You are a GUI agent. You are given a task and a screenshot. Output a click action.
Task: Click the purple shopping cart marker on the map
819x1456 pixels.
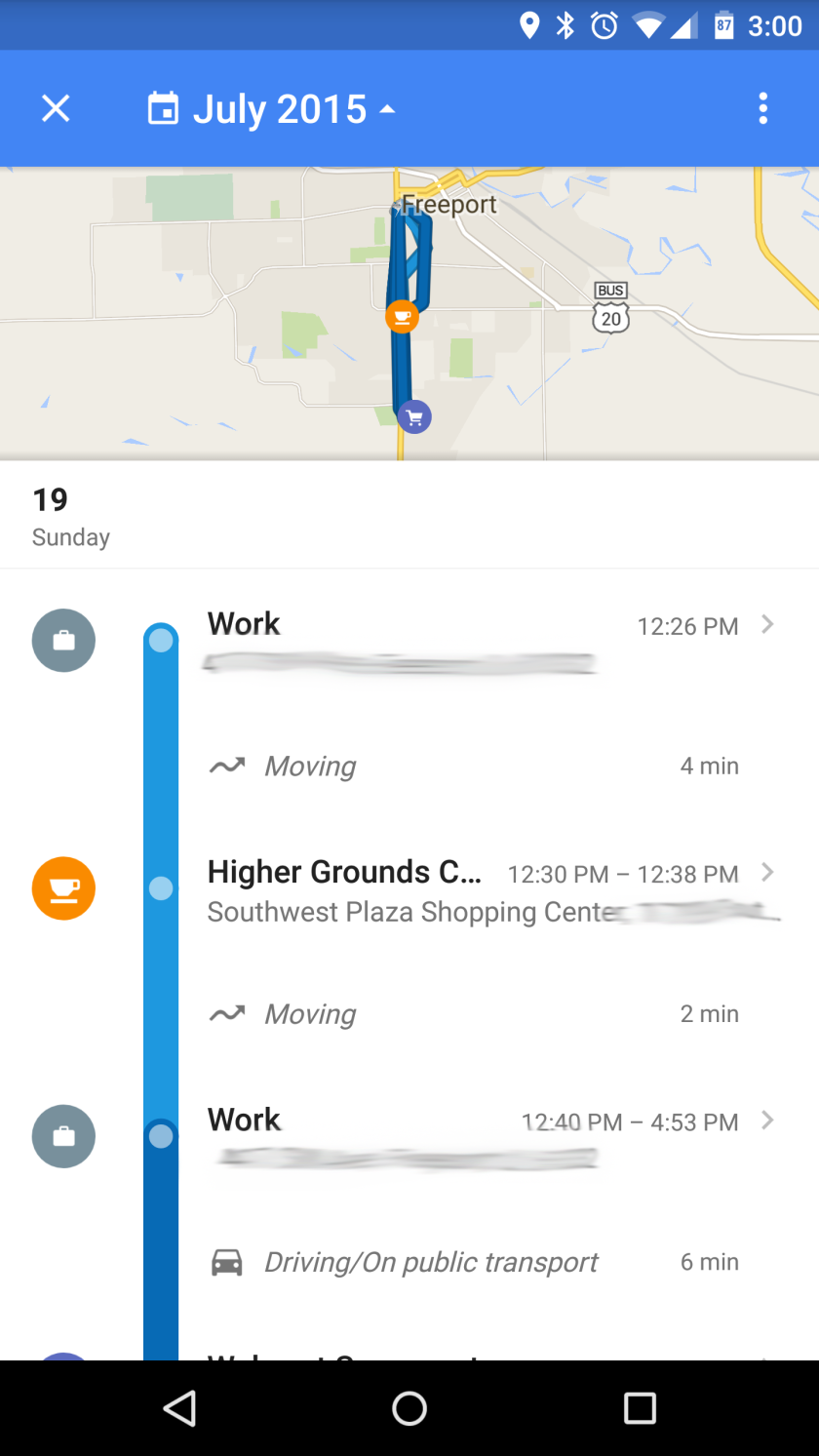click(412, 416)
